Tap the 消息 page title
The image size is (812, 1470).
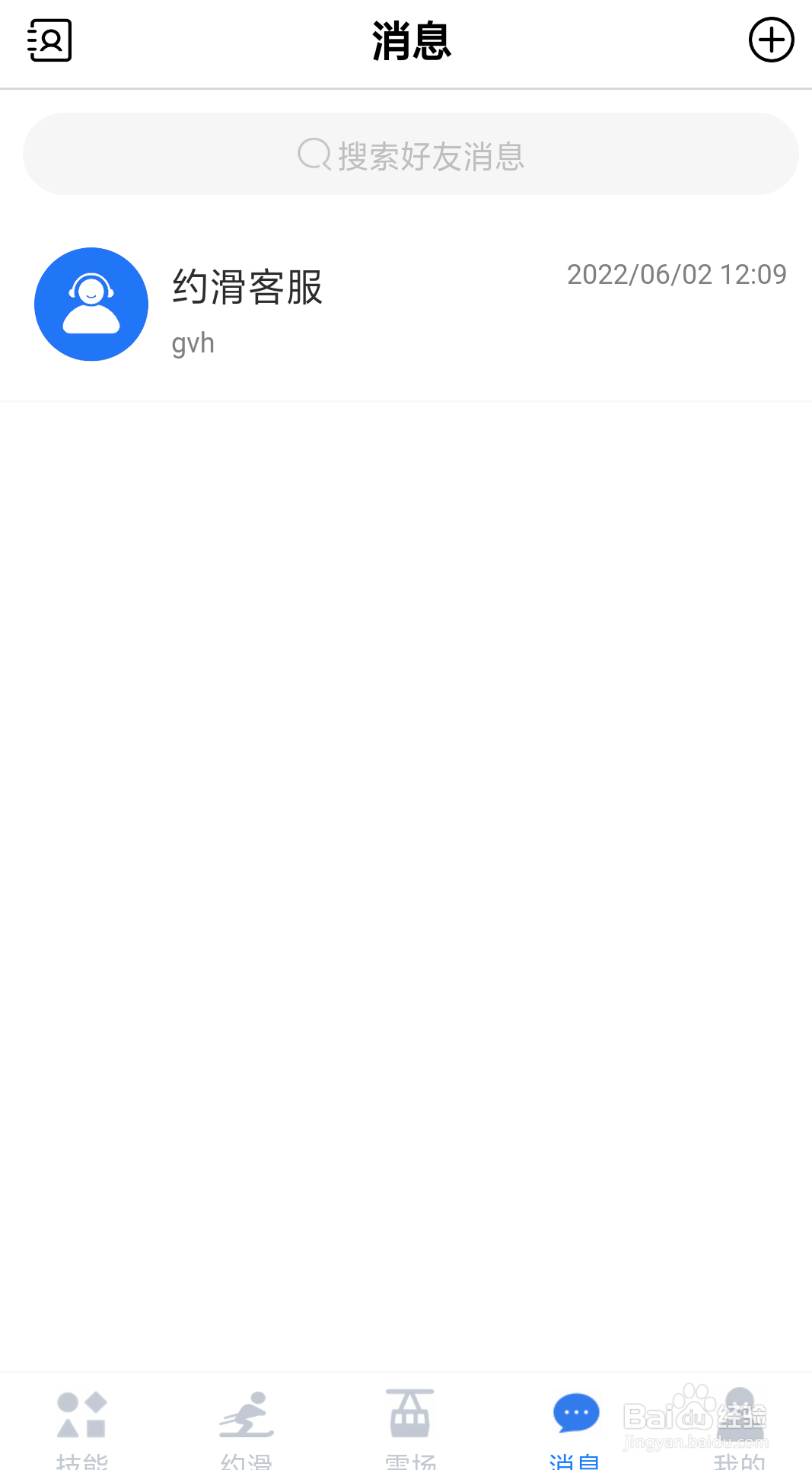point(410,42)
